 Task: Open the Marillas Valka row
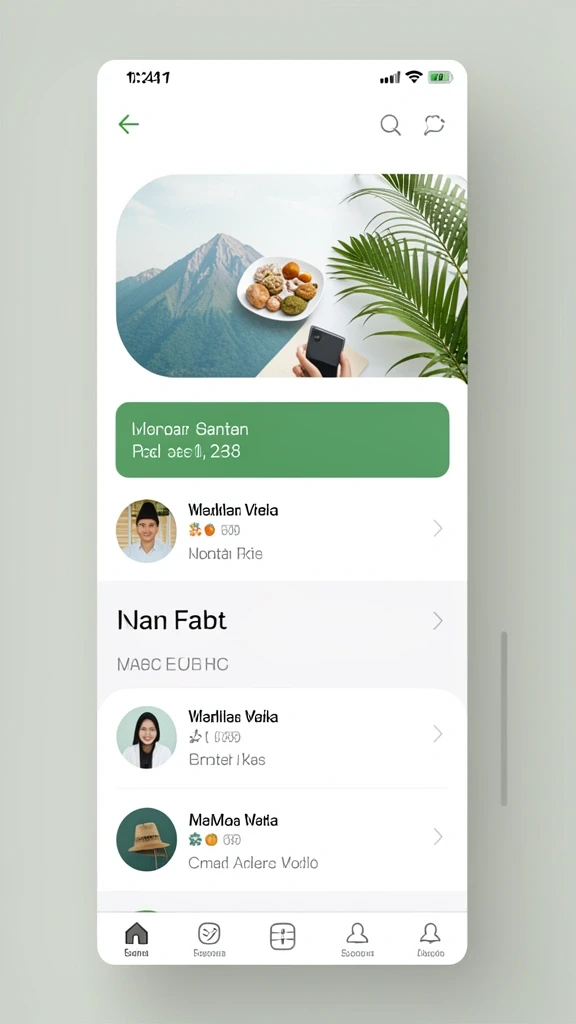[282, 737]
